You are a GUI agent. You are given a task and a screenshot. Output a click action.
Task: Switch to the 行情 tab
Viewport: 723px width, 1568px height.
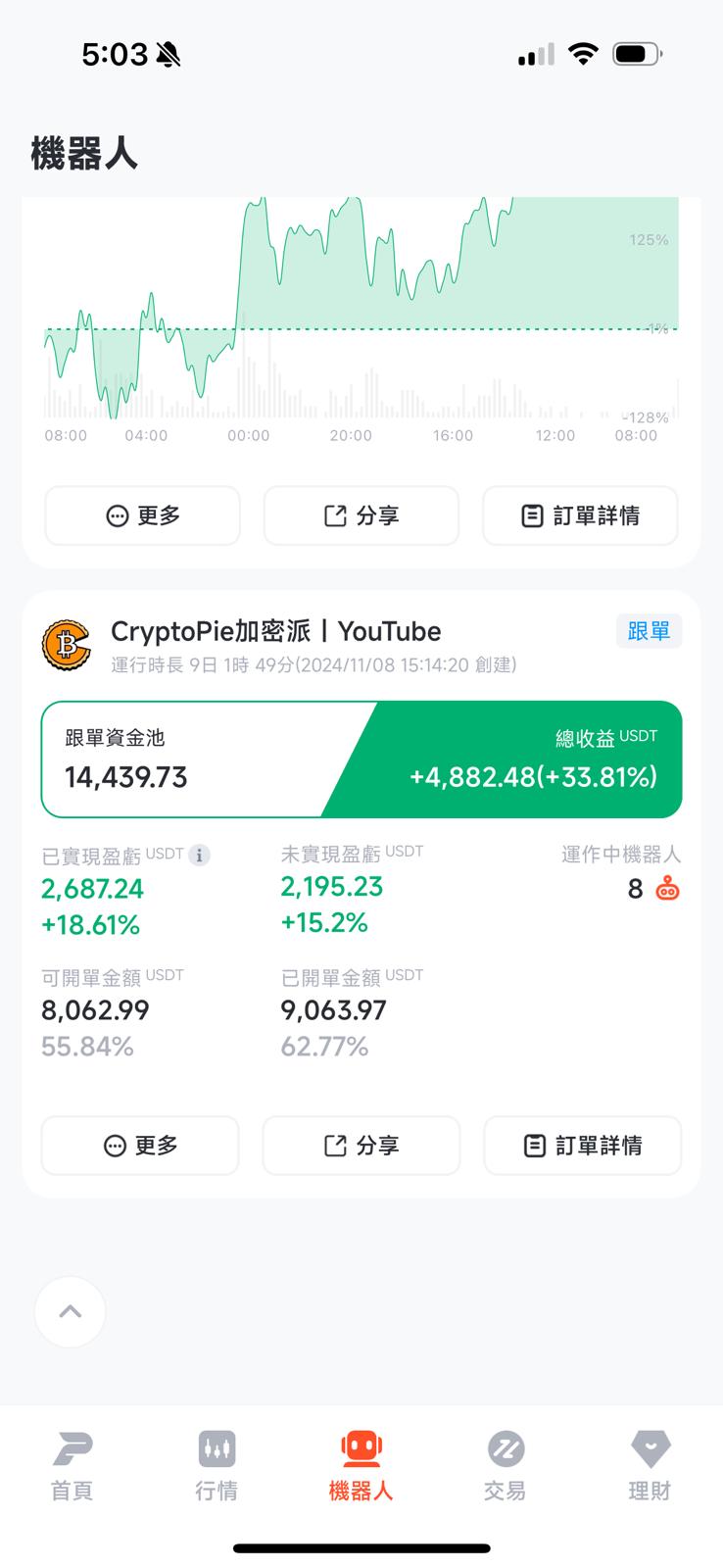217,1466
